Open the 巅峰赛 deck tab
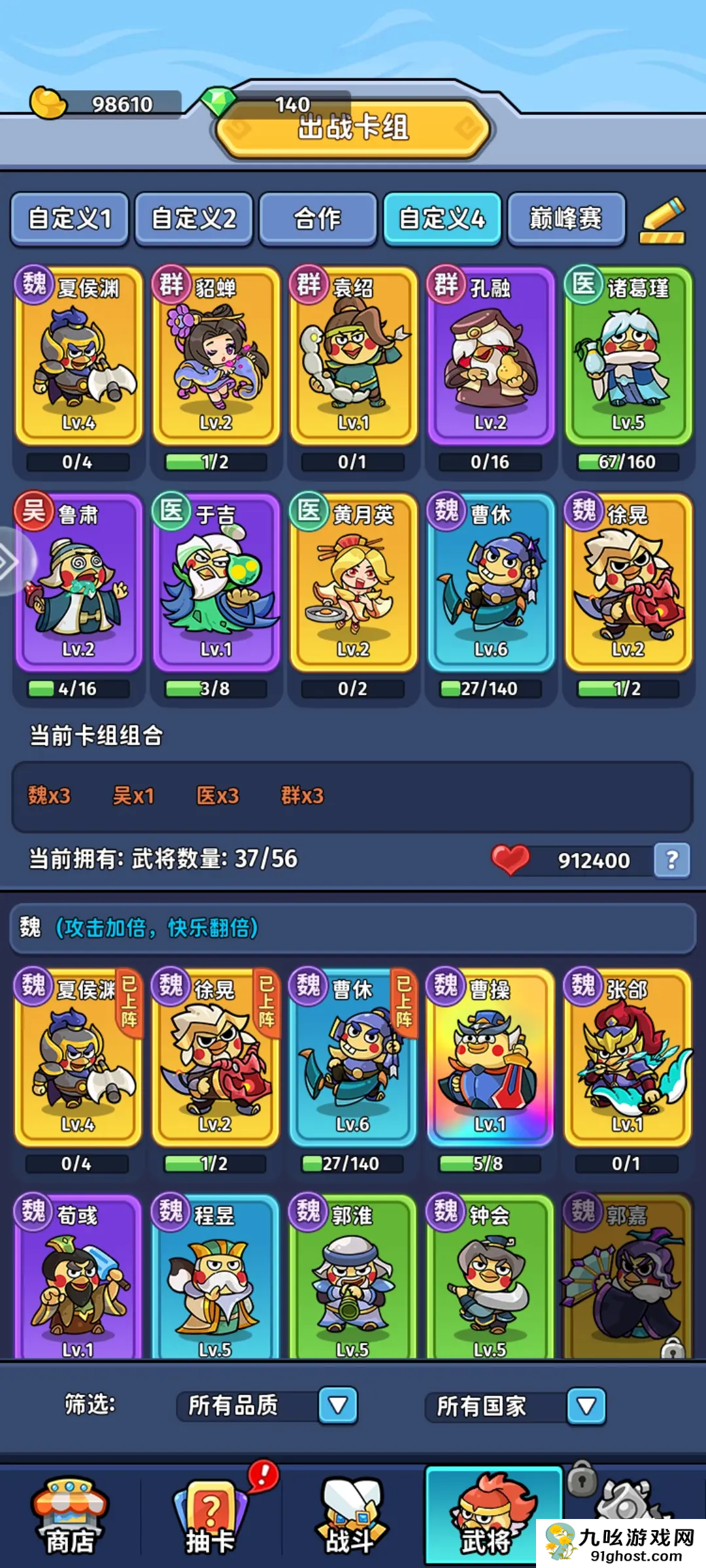706x1568 pixels. [x=566, y=219]
